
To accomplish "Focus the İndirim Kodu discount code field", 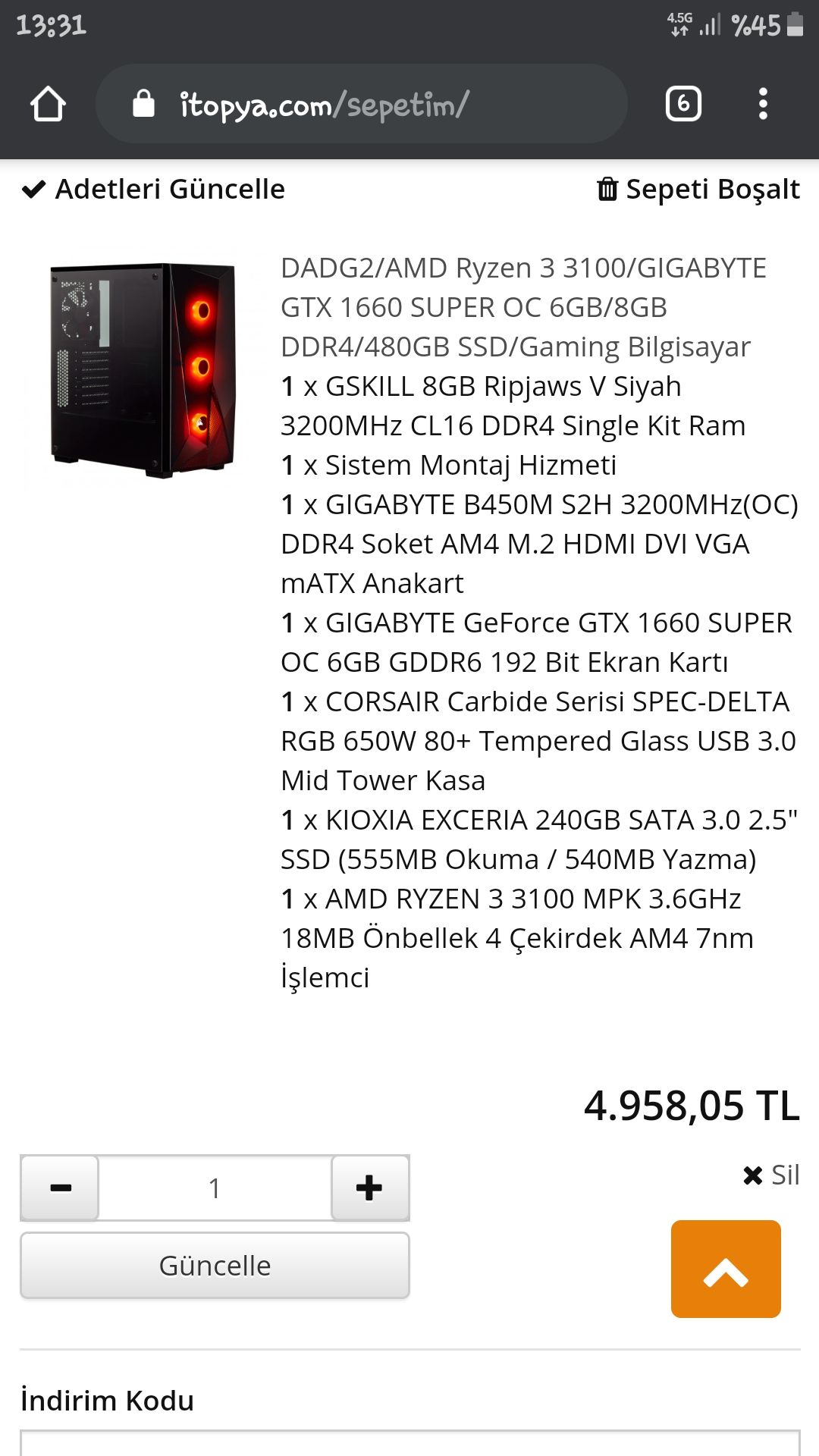I will click(409, 1443).
